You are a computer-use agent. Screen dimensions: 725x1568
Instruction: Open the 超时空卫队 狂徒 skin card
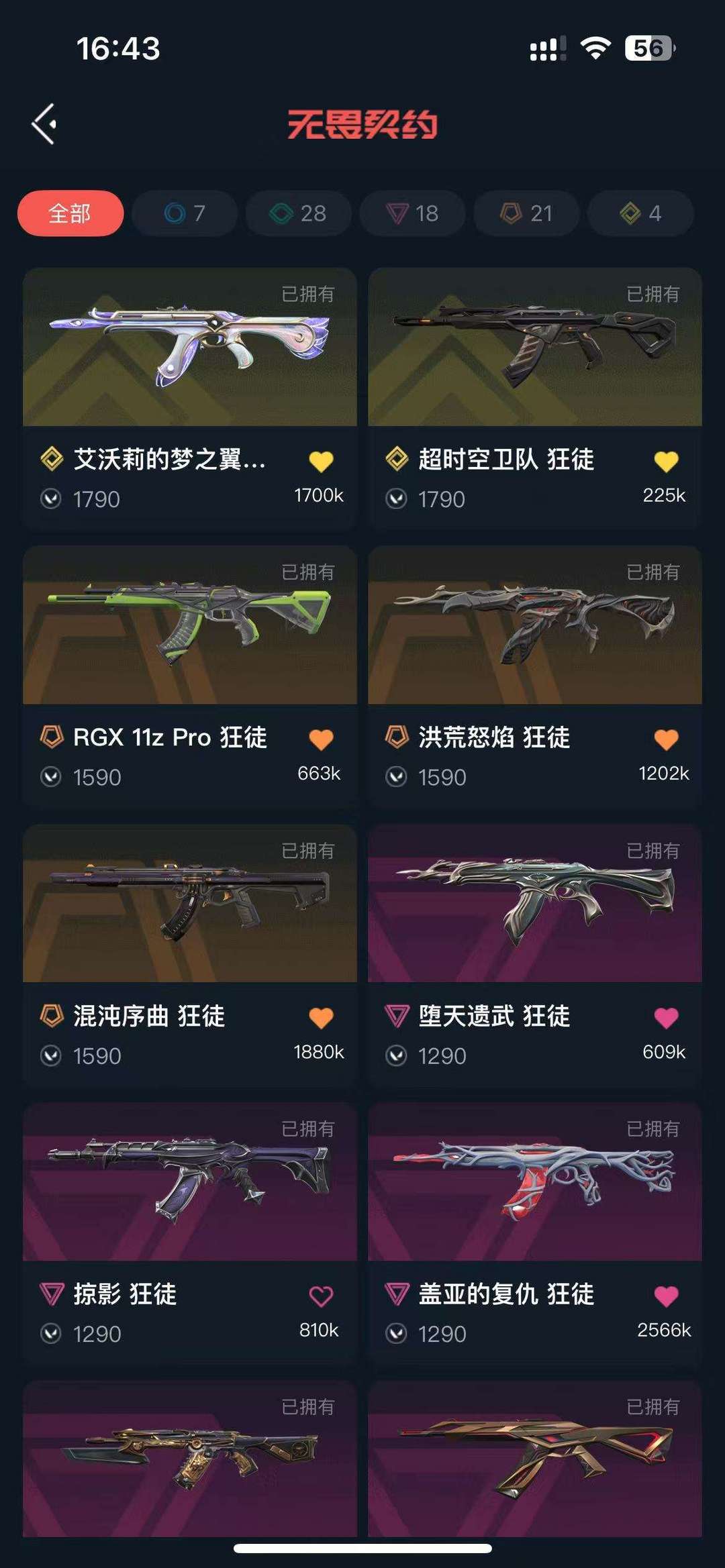(535, 399)
